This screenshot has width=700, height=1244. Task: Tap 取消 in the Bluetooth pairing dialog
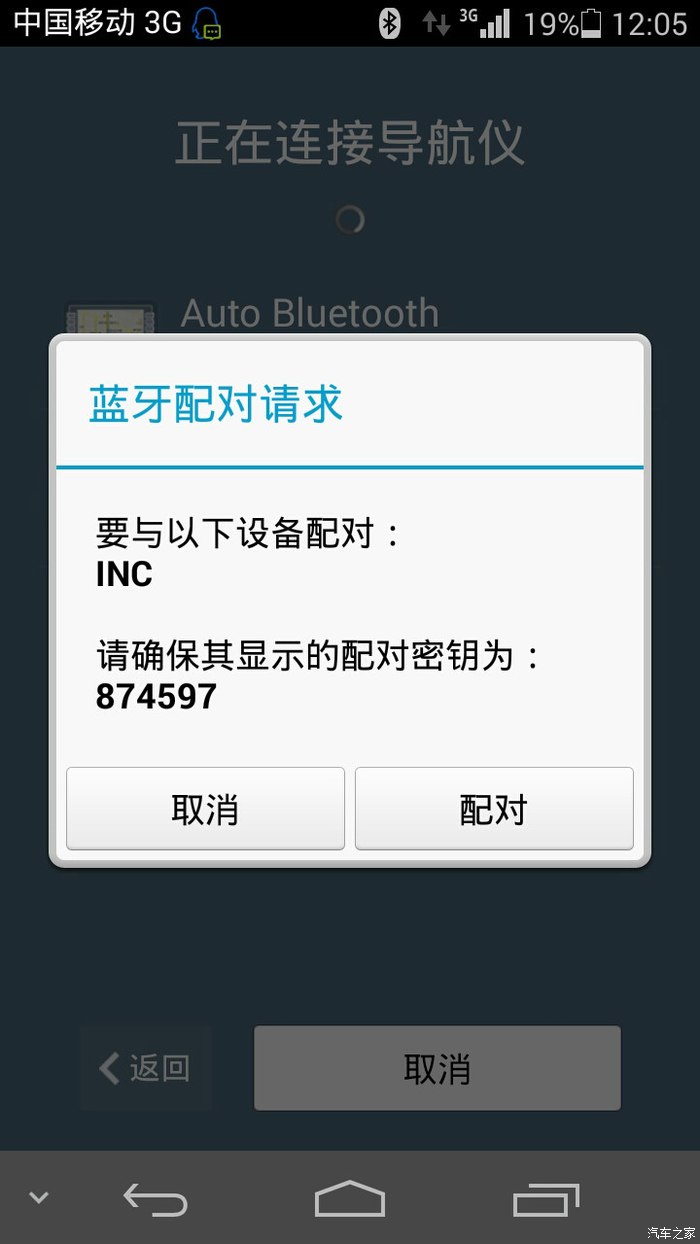tap(205, 809)
